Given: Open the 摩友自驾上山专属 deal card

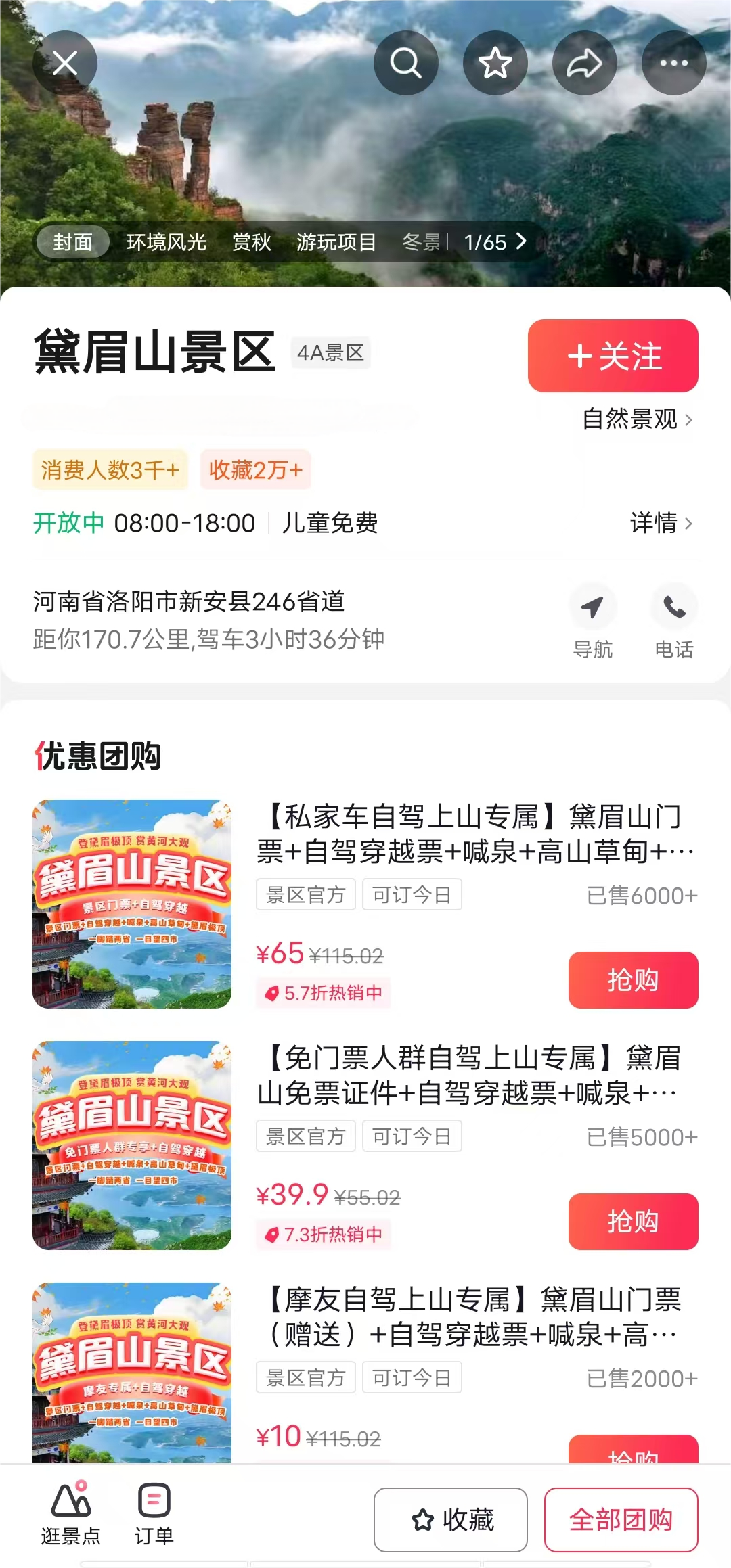Looking at the screenshot, I should coord(474,1316).
